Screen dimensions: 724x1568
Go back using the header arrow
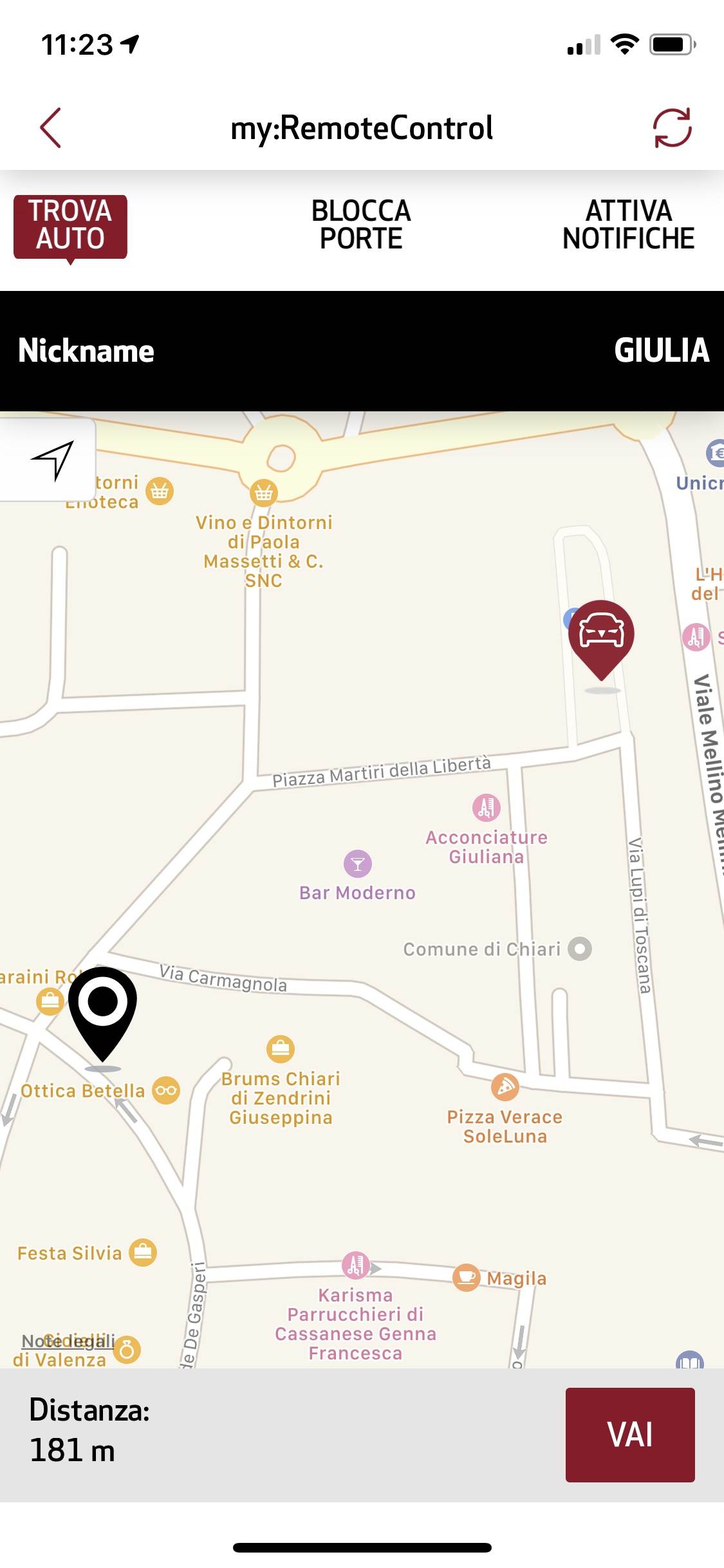(51, 128)
